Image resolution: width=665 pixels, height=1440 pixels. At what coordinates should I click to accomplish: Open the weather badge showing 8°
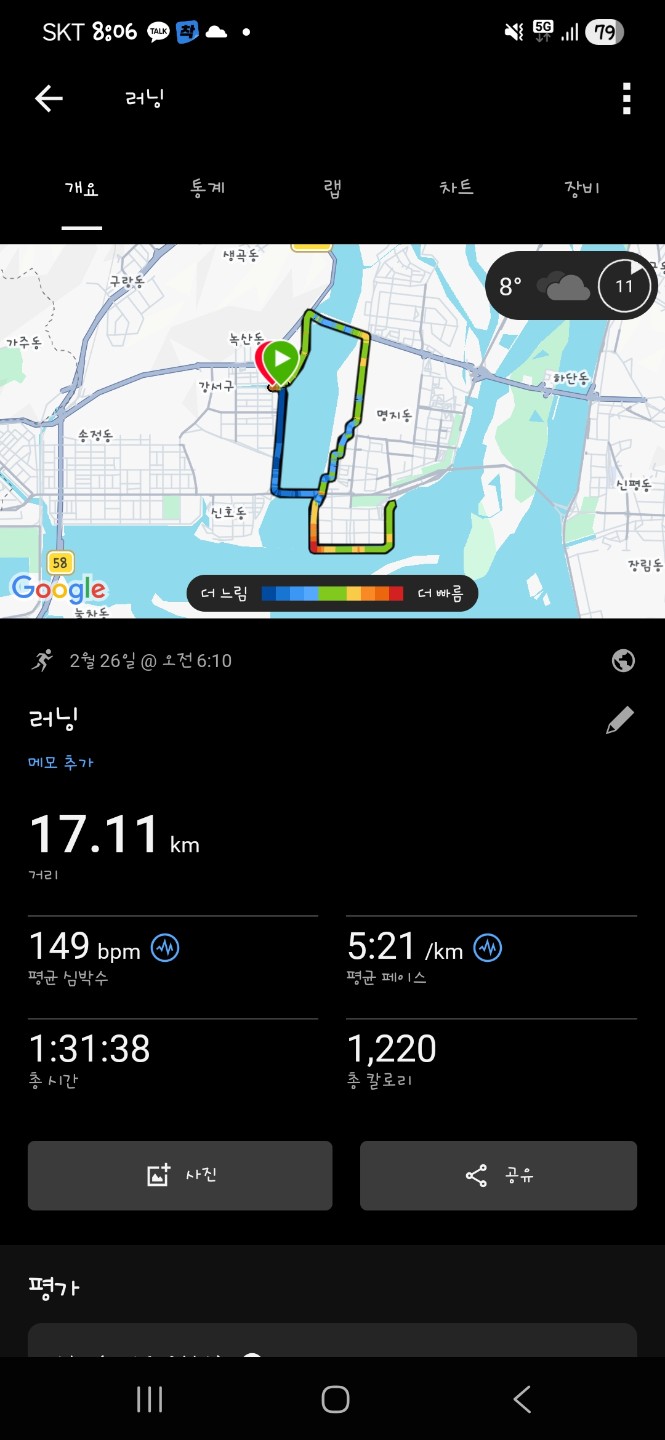tap(574, 286)
